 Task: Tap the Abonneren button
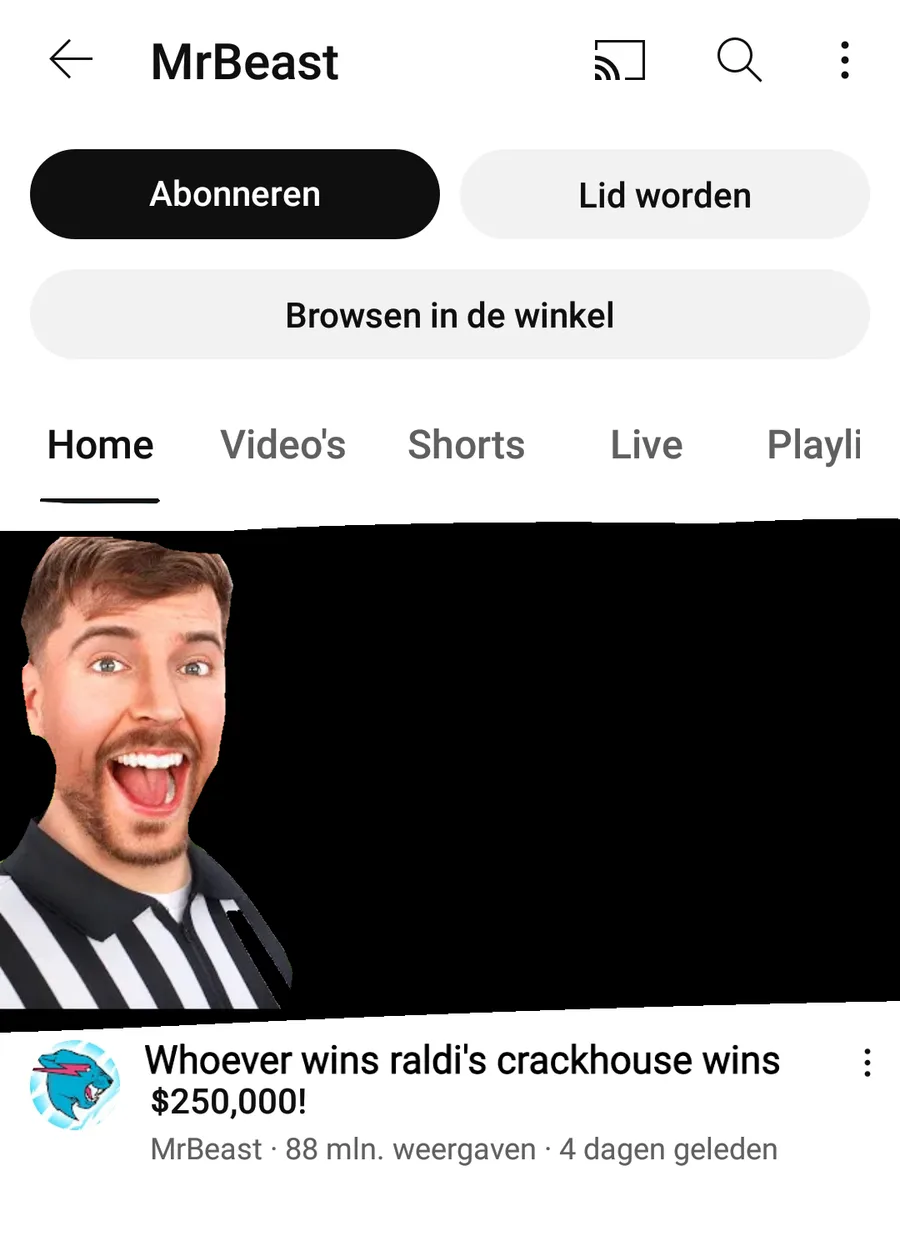pyautogui.click(x=235, y=194)
